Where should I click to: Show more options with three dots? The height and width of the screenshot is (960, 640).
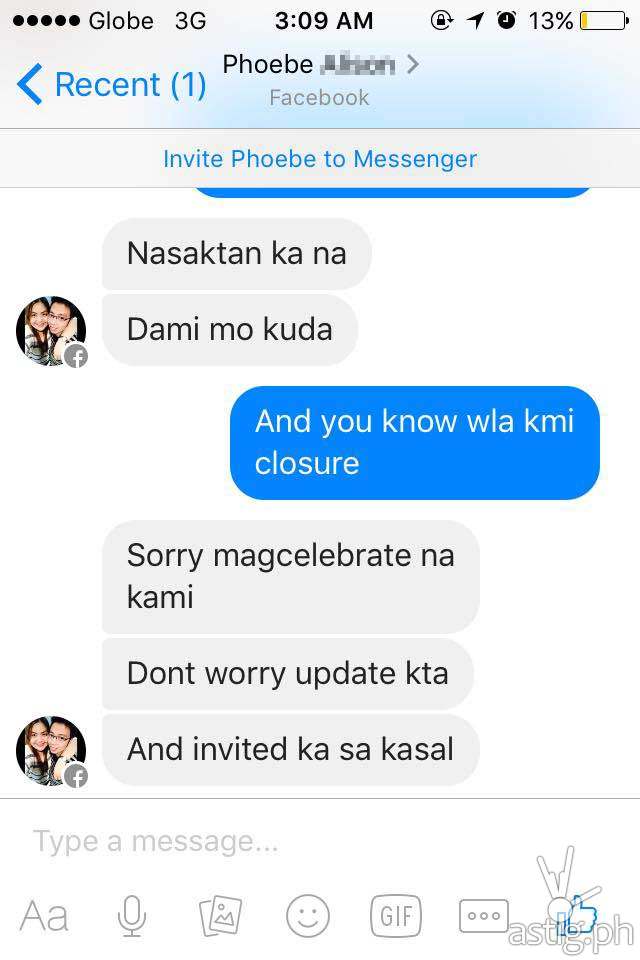click(484, 915)
